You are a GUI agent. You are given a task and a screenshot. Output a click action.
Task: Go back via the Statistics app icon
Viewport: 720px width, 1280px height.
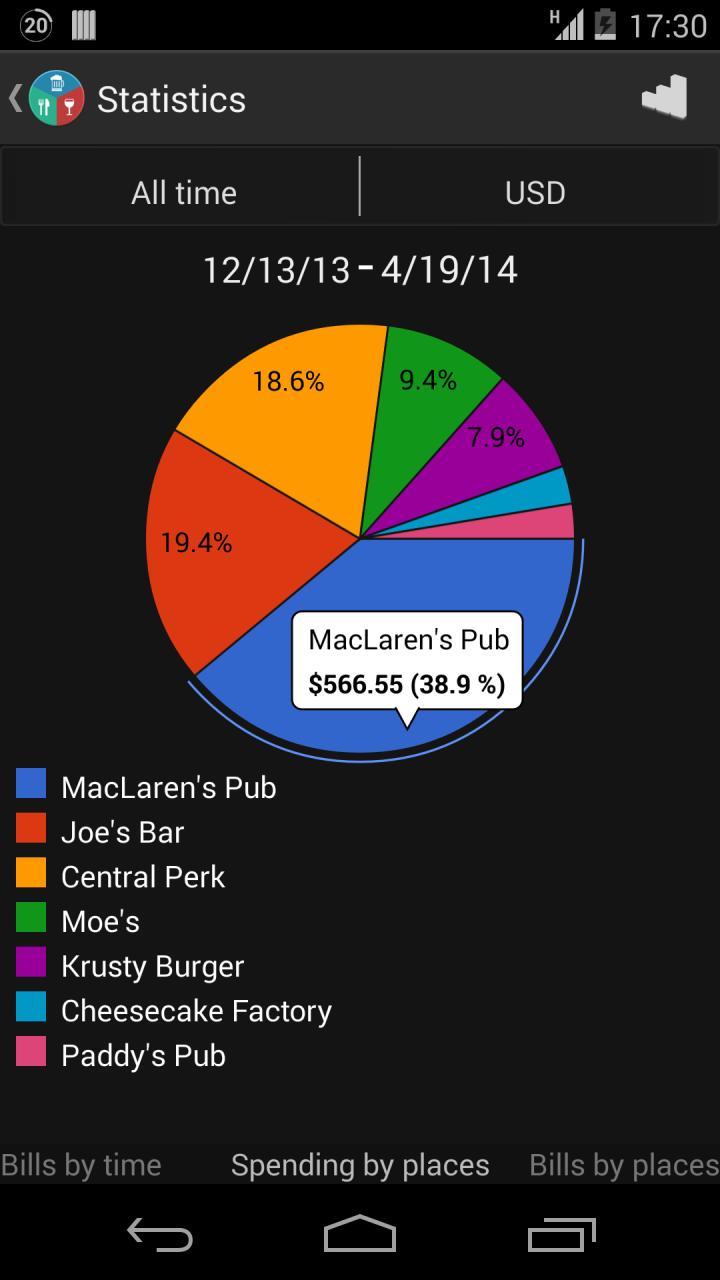[x=56, y=98]
